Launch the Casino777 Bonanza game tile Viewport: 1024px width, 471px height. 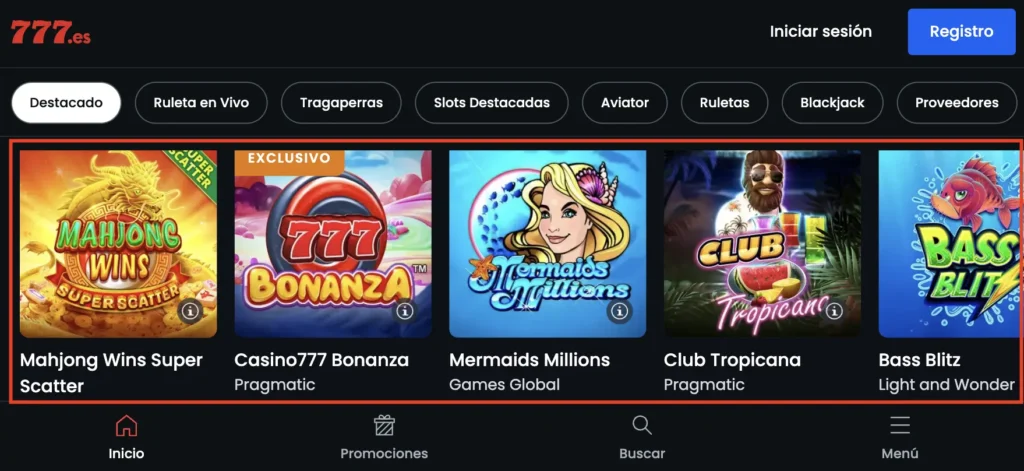(x=333, y=244)
